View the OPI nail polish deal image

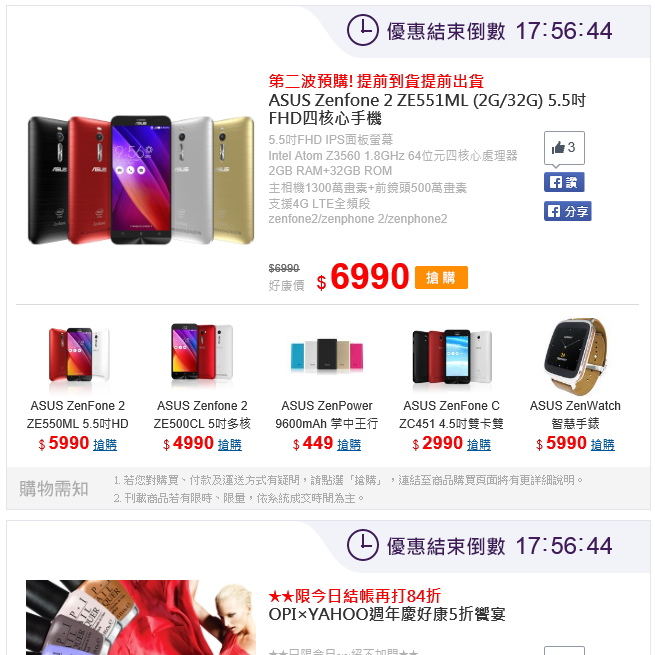(141, 618)
